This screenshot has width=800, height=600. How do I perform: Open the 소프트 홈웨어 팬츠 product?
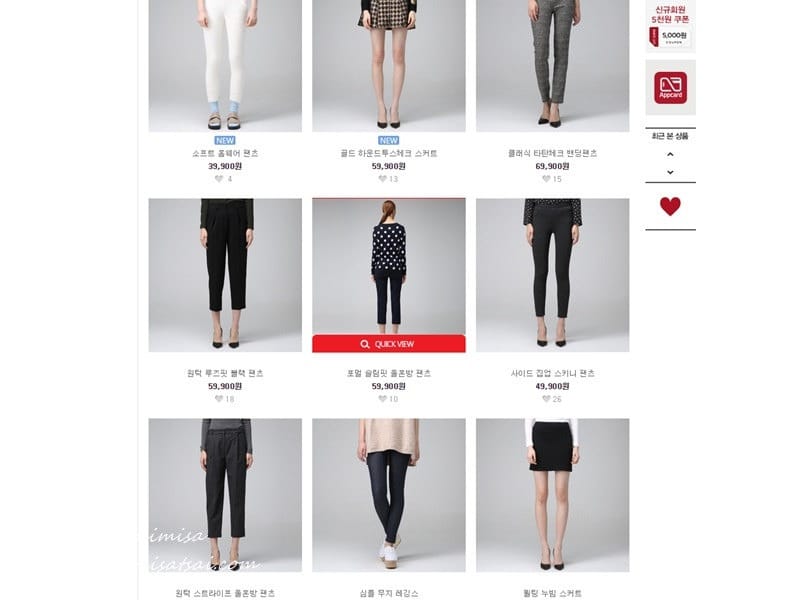coord(225,153)
